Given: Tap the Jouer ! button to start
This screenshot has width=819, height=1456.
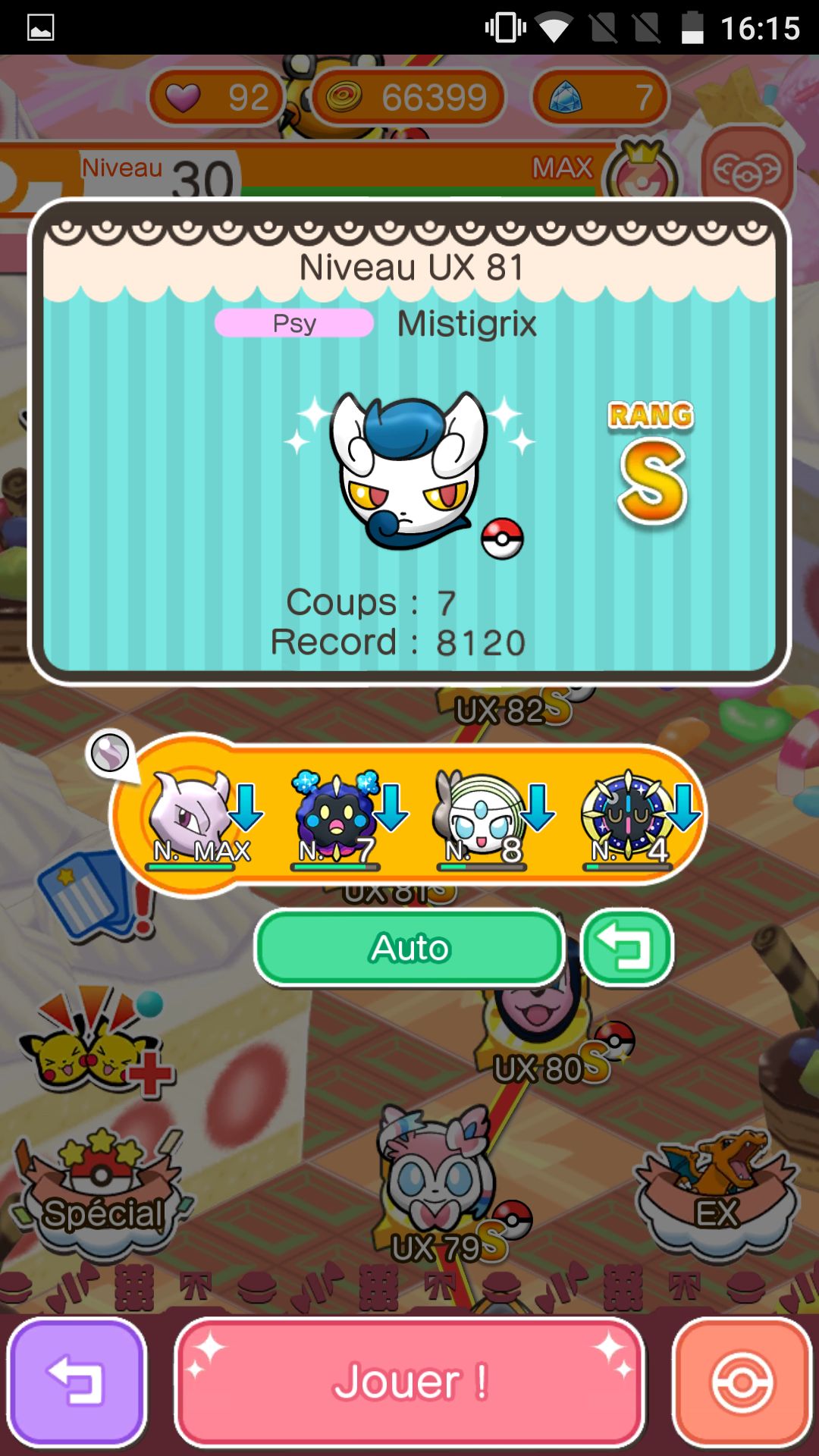Looking at the screenshot, I should [x=409, y=1382].
